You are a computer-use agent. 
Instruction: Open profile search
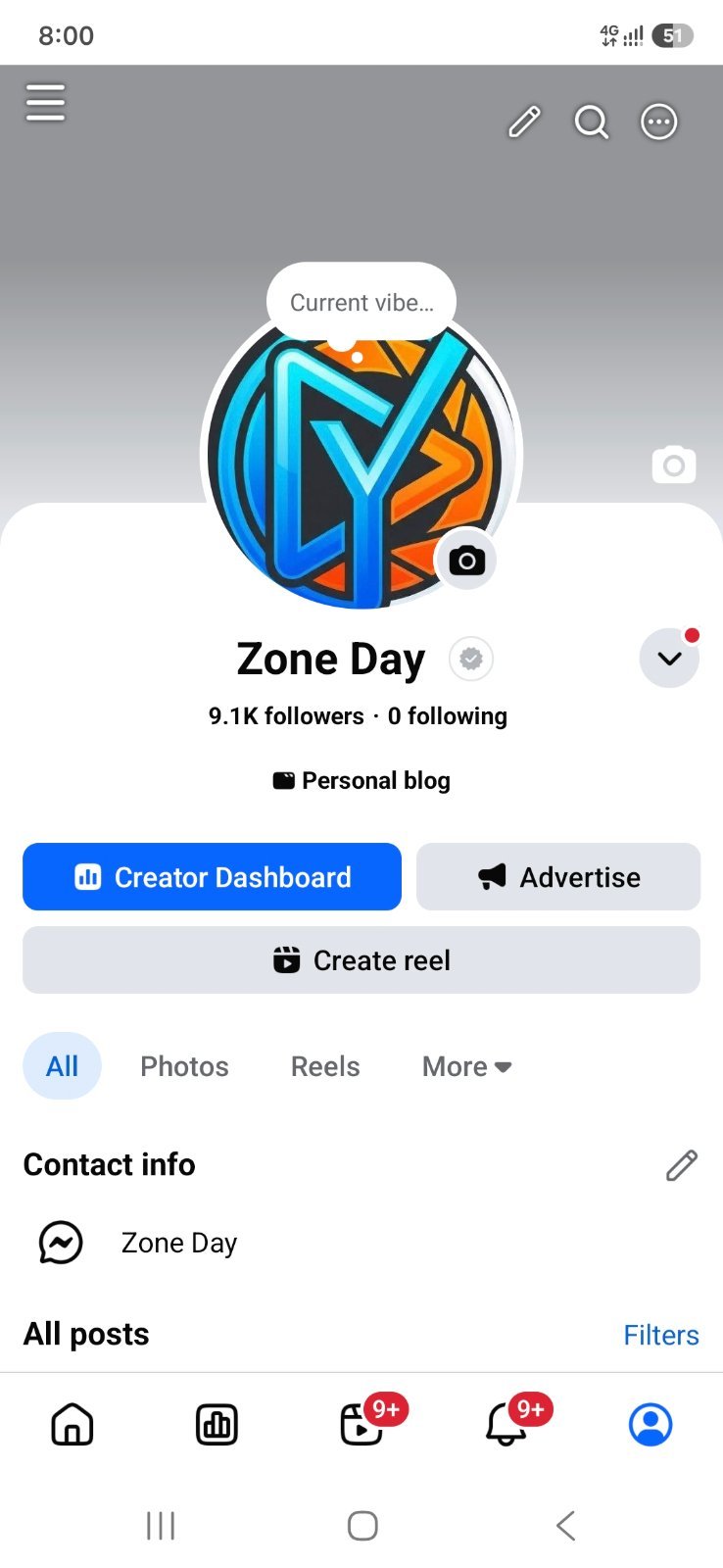592,122
